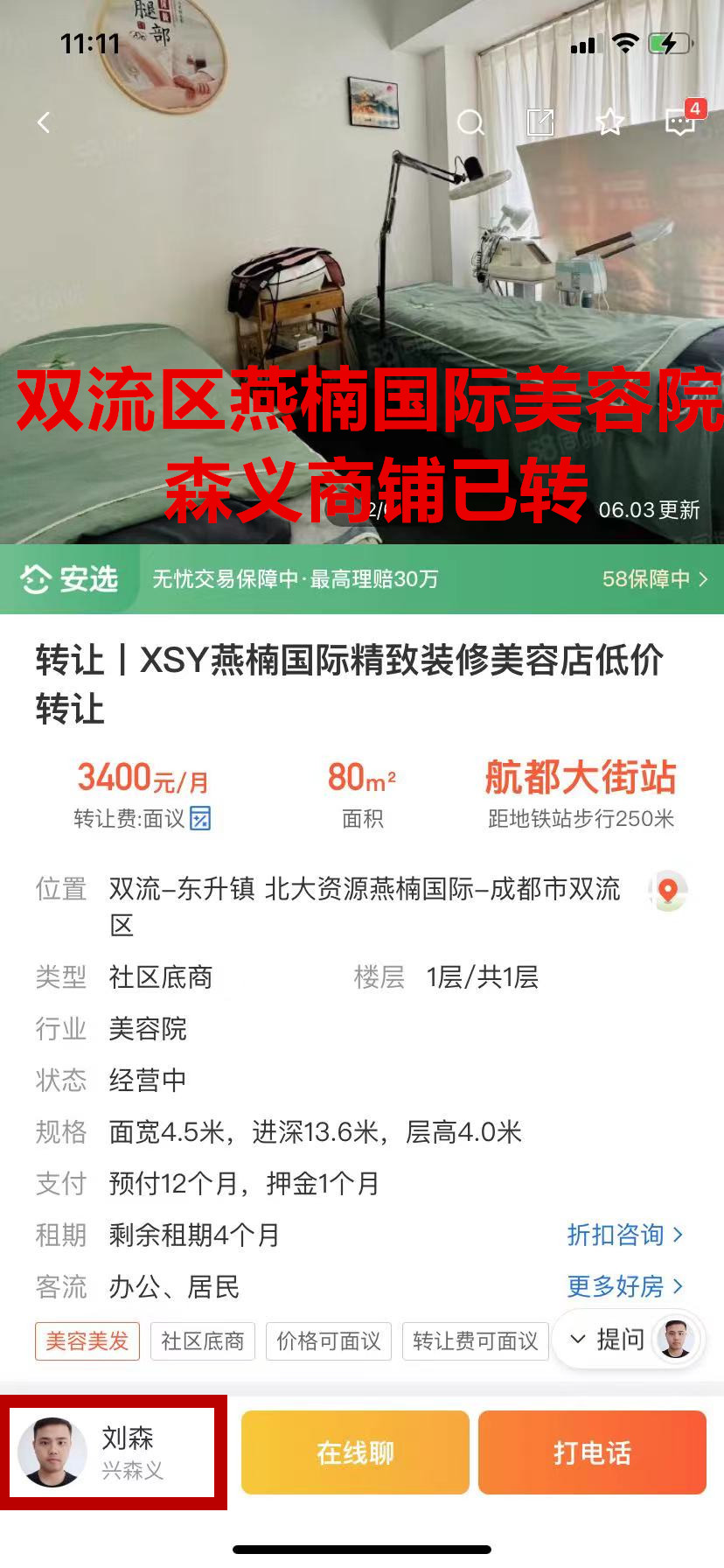Screen dimensions: 724x1568
Task: Open the 58保障中 guarantee details
Action: 654,579
